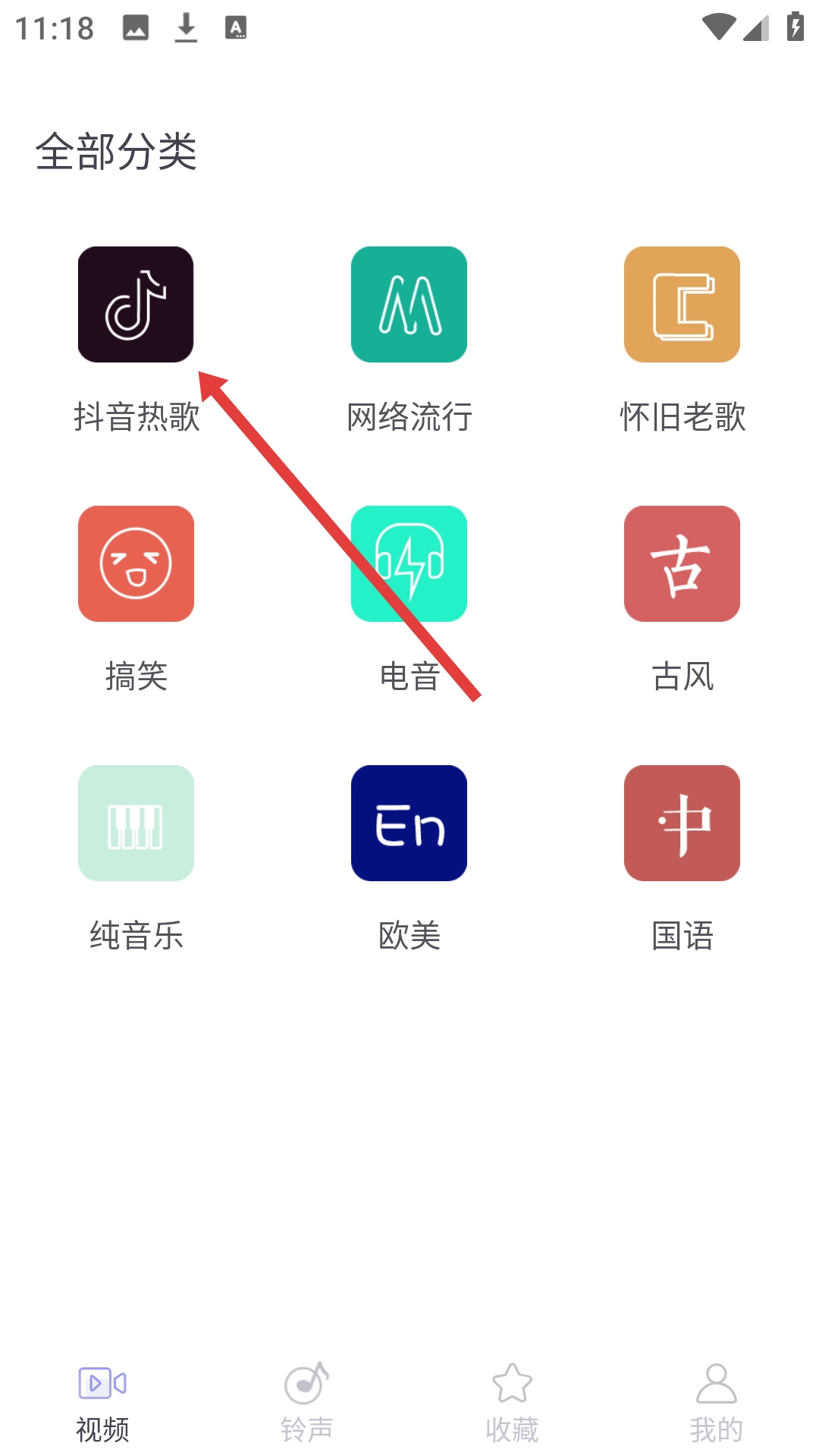
Task: Select the 纯音乐 category
Action: [136, 823]
